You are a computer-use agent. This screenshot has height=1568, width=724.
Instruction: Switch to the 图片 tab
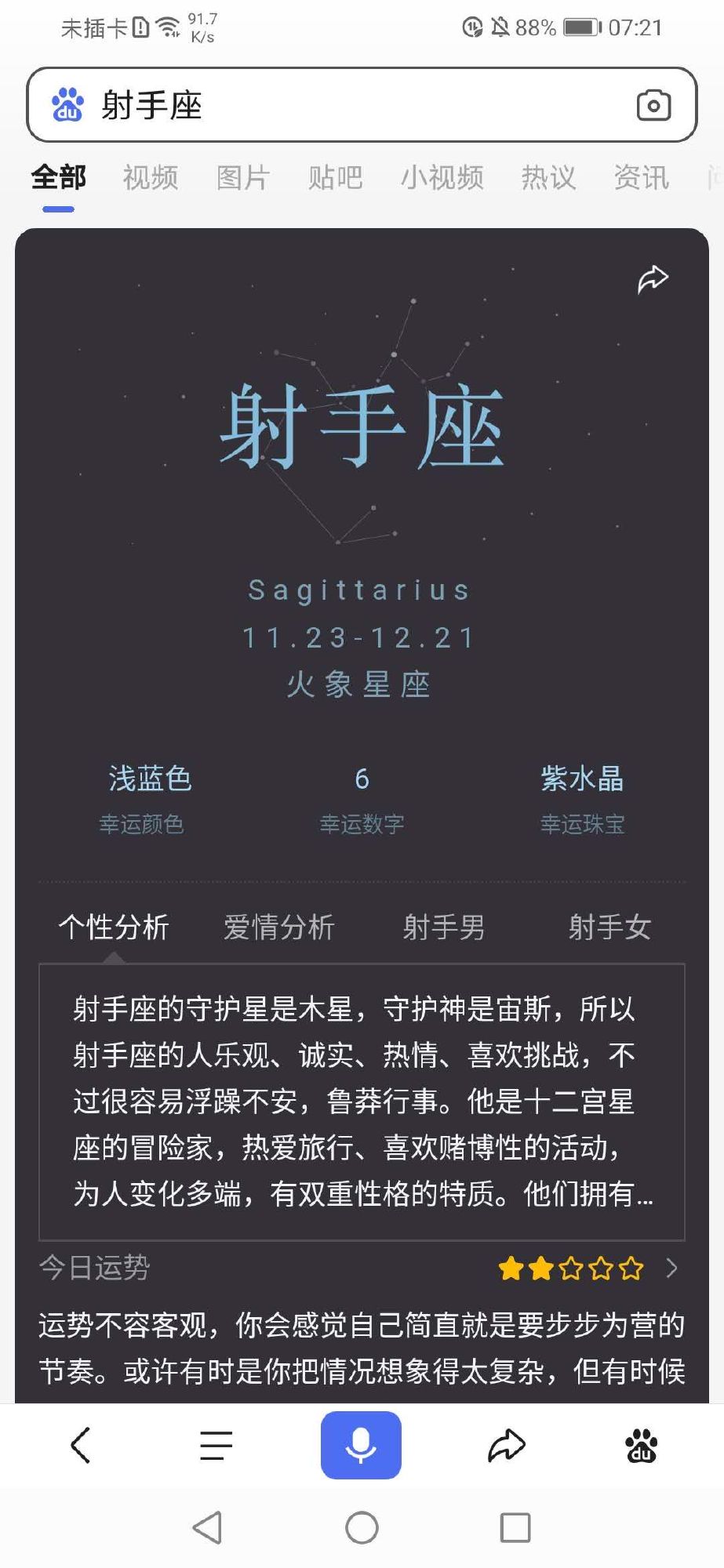pos(243,178)
